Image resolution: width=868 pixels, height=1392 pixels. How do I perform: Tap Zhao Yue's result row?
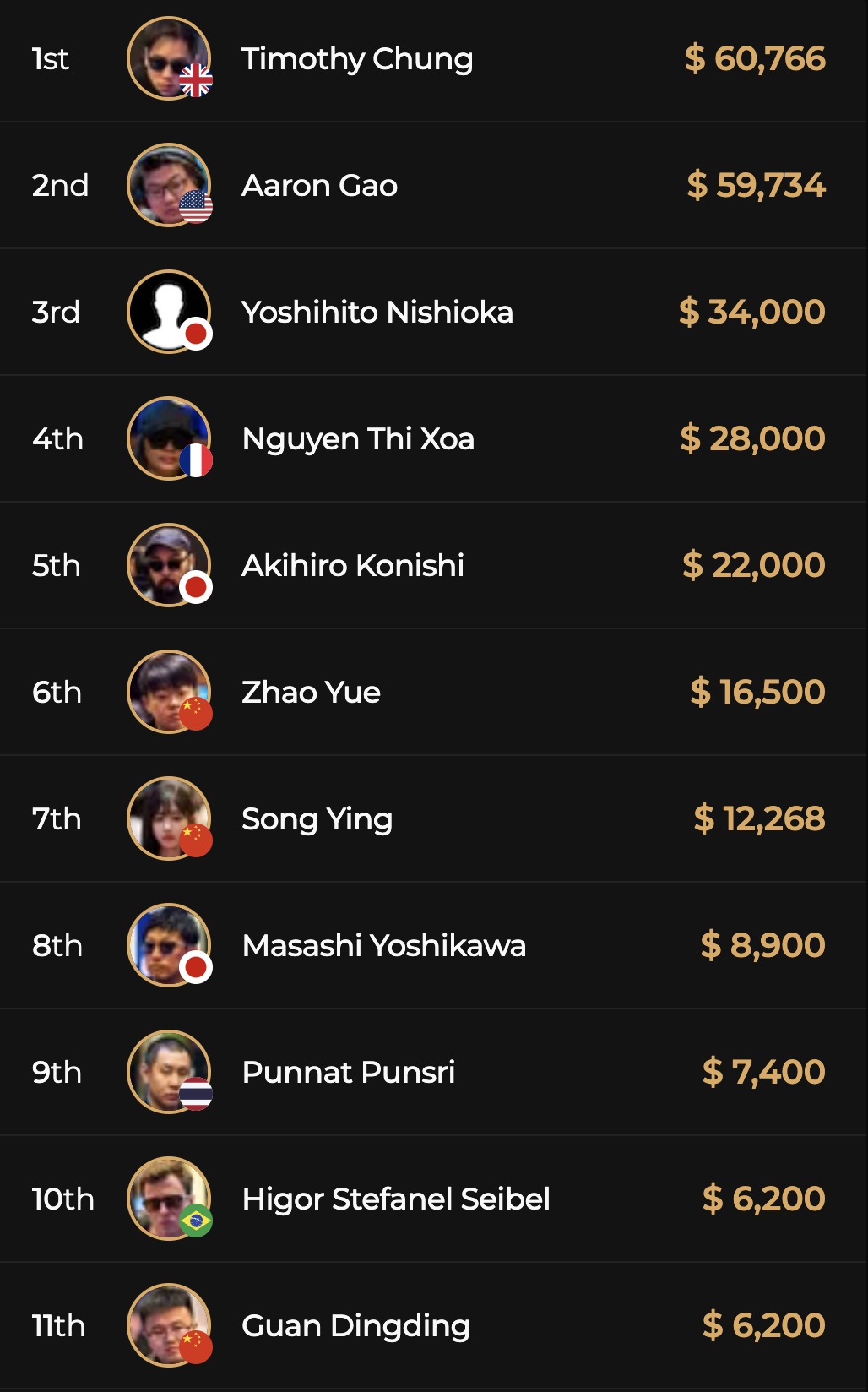point(311,693)
